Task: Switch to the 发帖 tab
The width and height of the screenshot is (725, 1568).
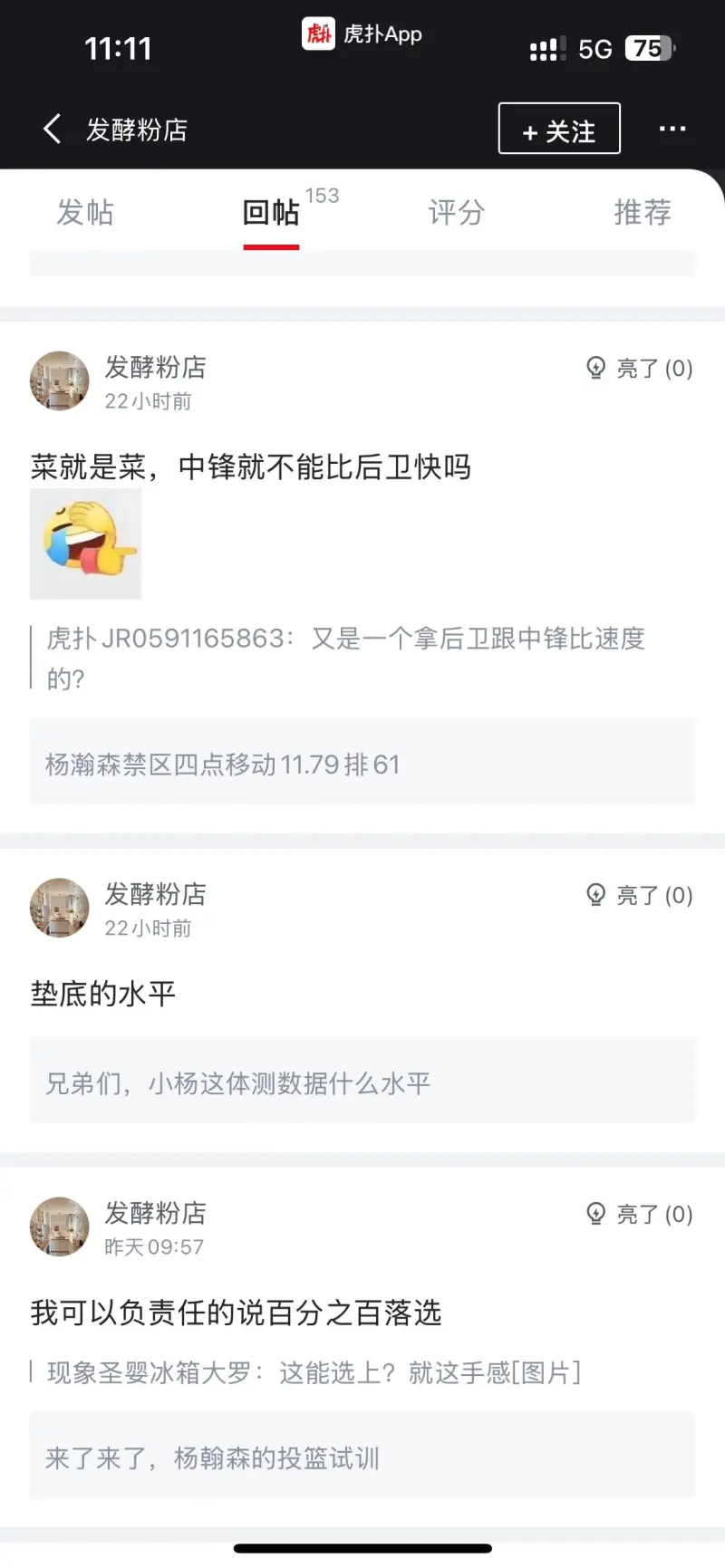Action: [85, 212]
